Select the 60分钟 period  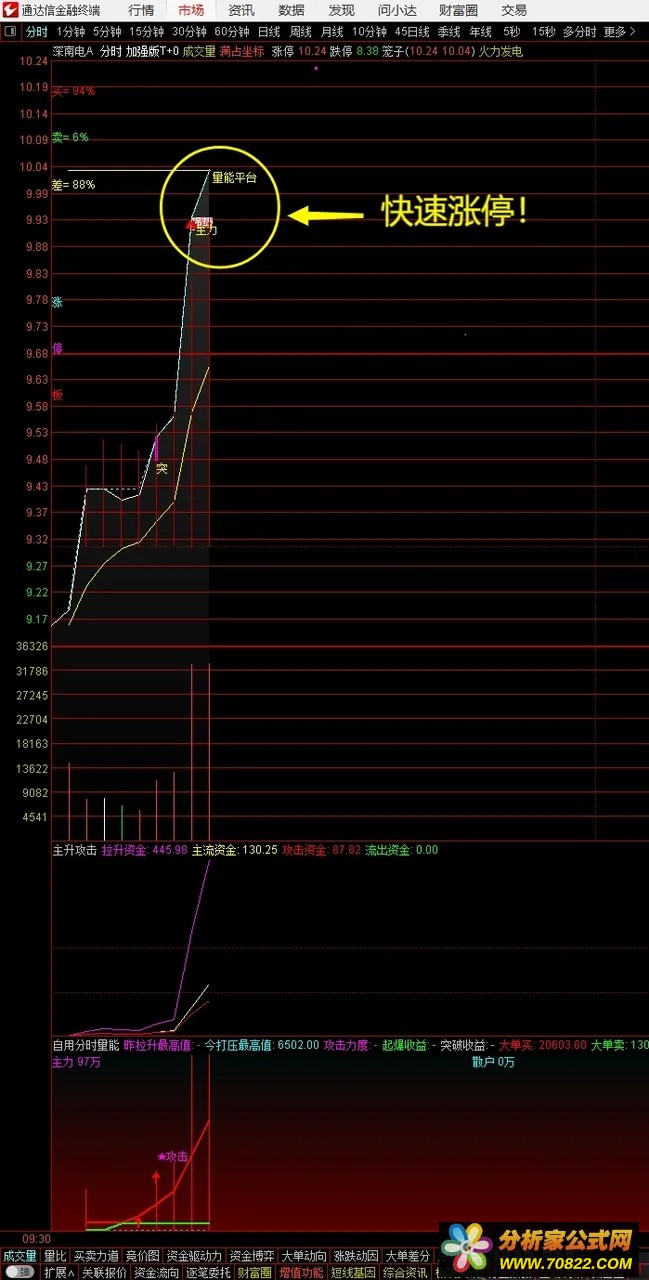pos(232,32)
